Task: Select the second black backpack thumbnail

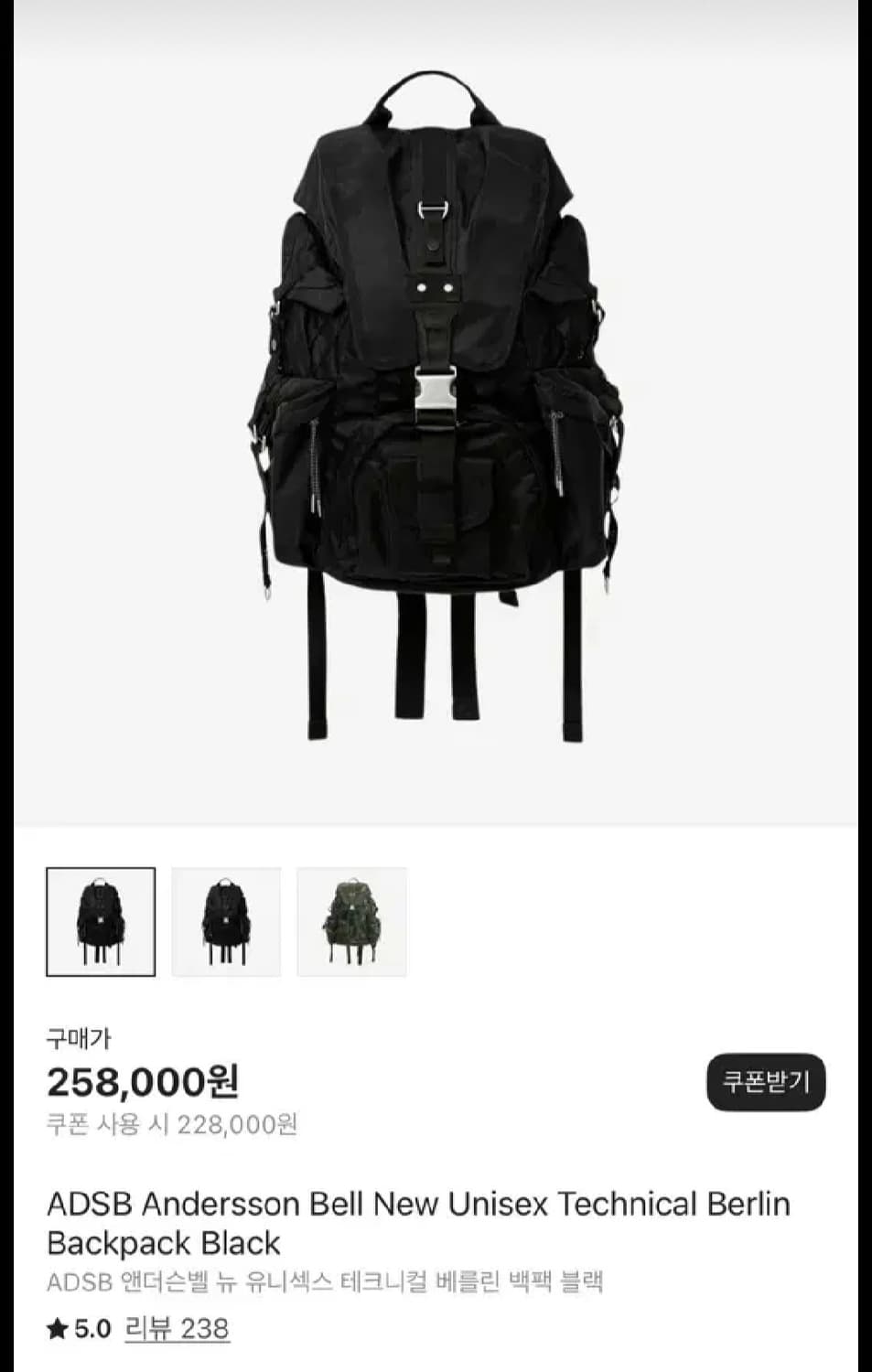Action: pyautogui.click(x=226, y=921)
